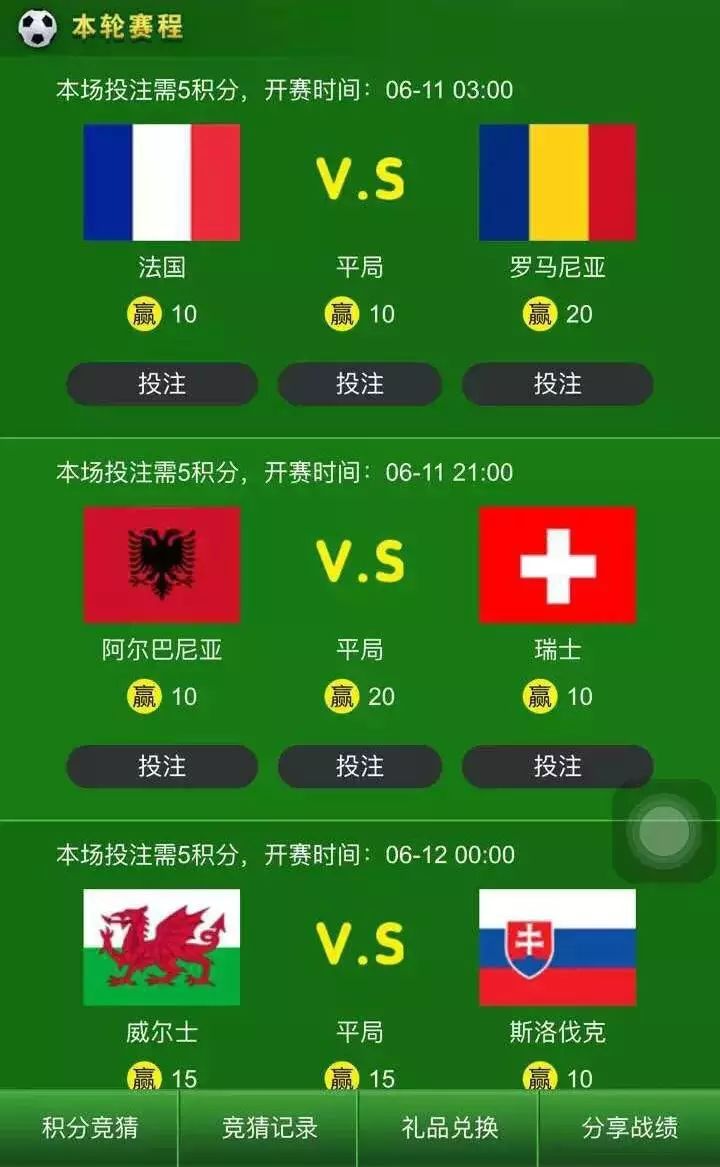Bet on 平局 for 阿尔巴尼亚 vs 瑞士

tap(360, 767)
